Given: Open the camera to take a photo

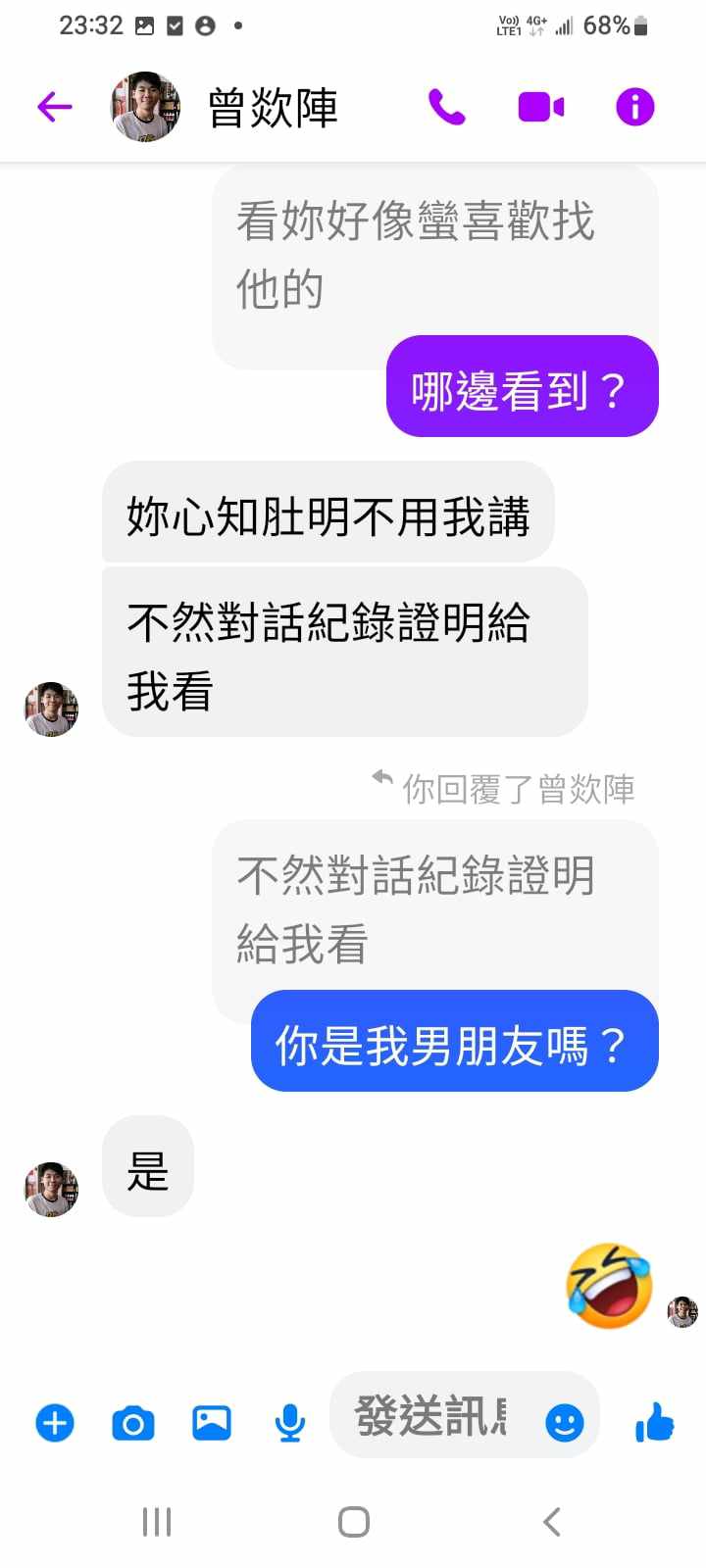Looking at the screenshot, I should point(133,1422).
